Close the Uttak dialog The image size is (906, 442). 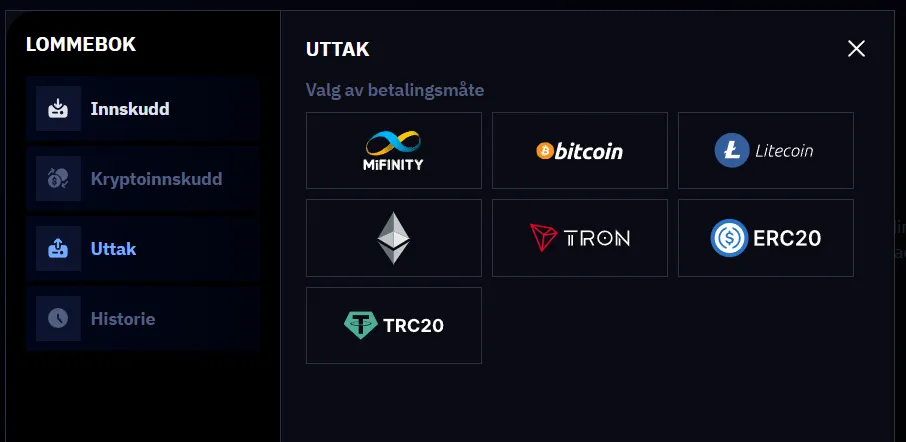[x=856, y=49]
